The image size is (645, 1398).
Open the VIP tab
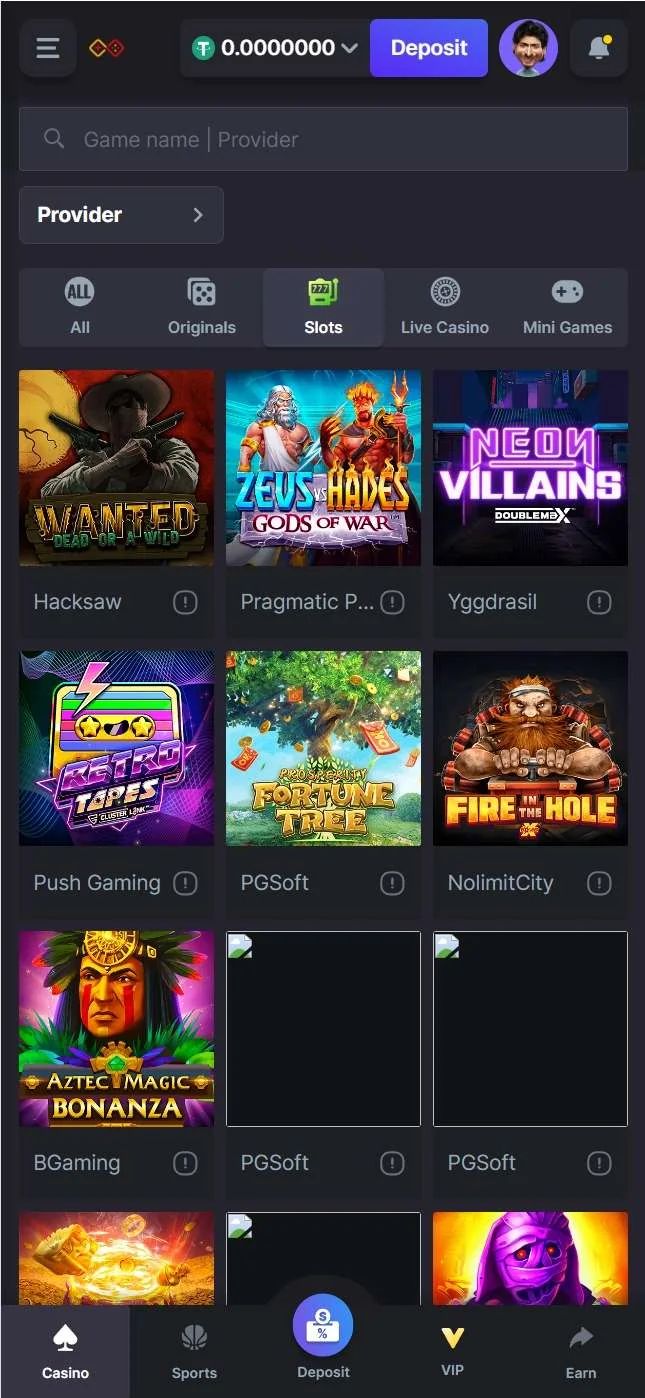[452, 1351]
